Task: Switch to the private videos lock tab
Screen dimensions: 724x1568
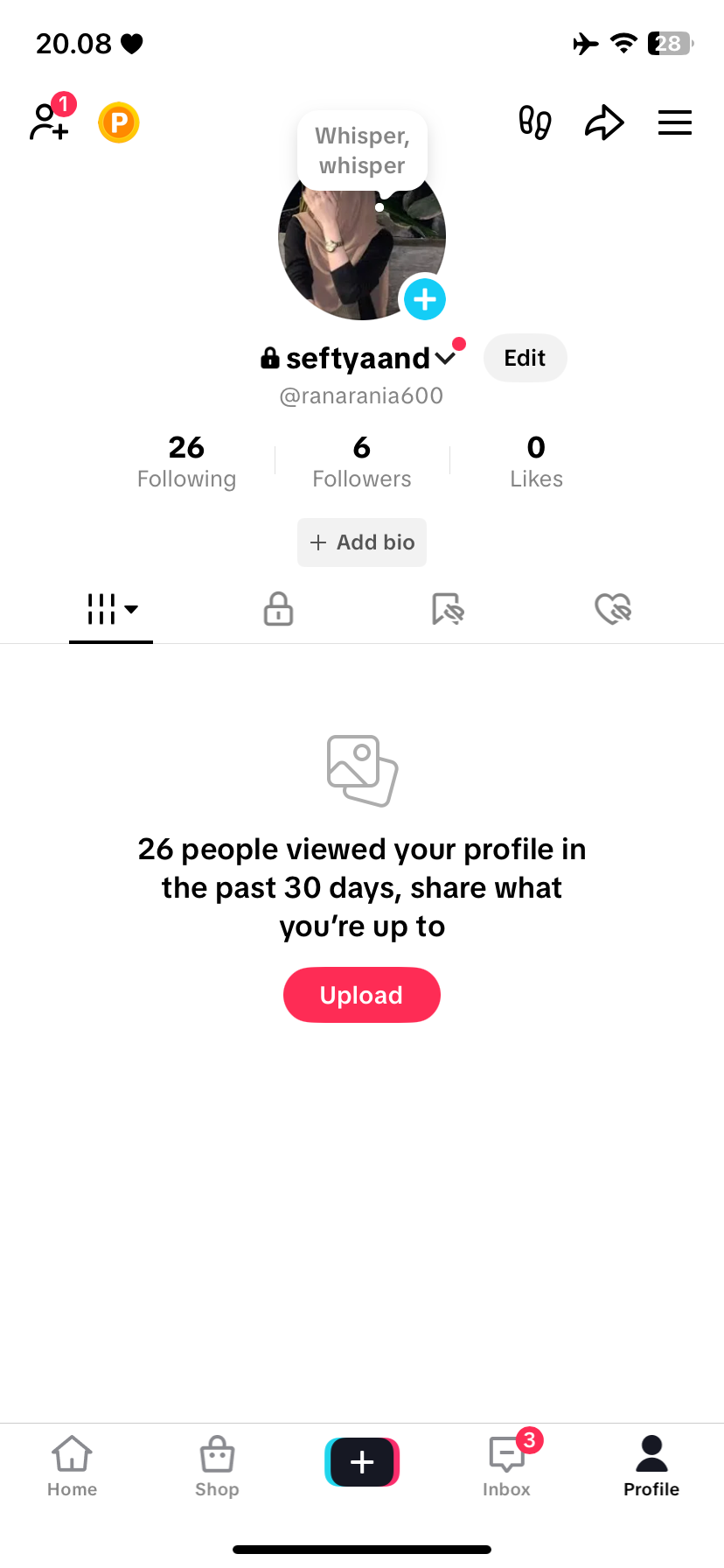Action: [x=278, y=609]
